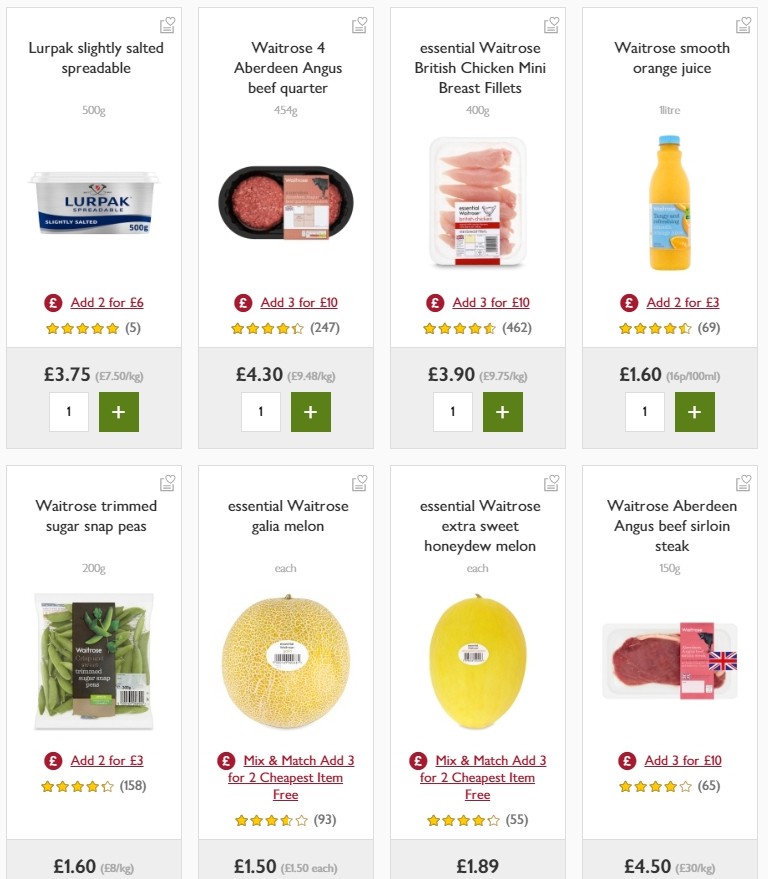Viewport: 768px width, 879px height.
Task: Click the green plus button under Lurpak spreadable
Action: click(x=119, y=411)
